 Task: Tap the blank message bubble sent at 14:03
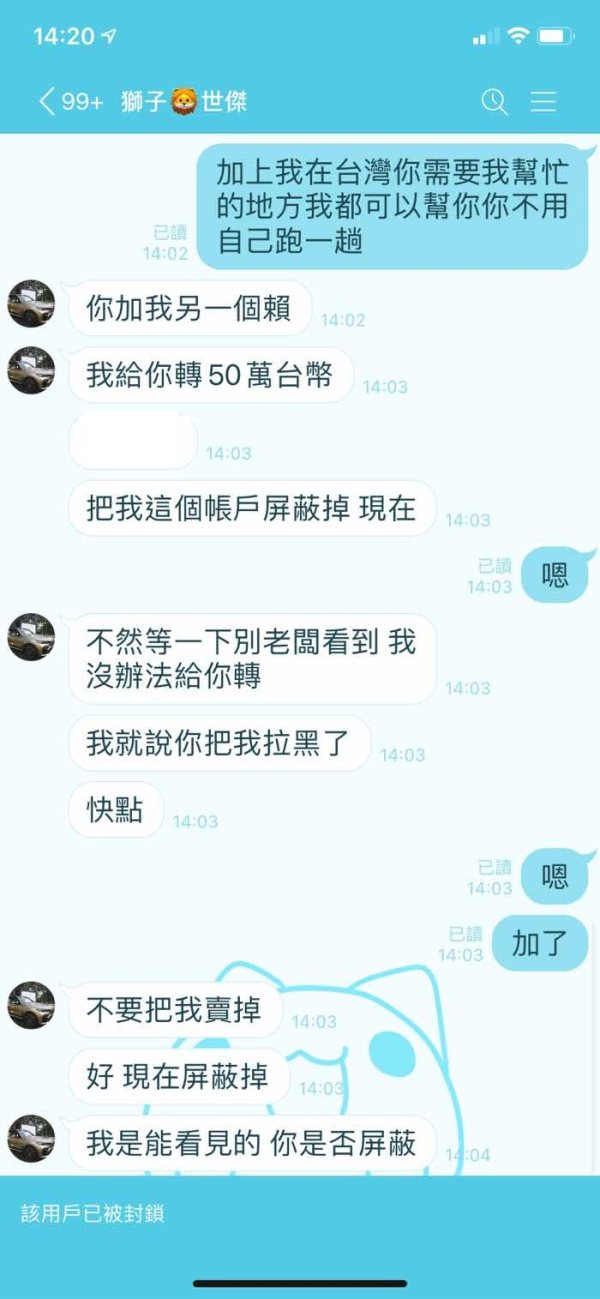click(132, 441)
